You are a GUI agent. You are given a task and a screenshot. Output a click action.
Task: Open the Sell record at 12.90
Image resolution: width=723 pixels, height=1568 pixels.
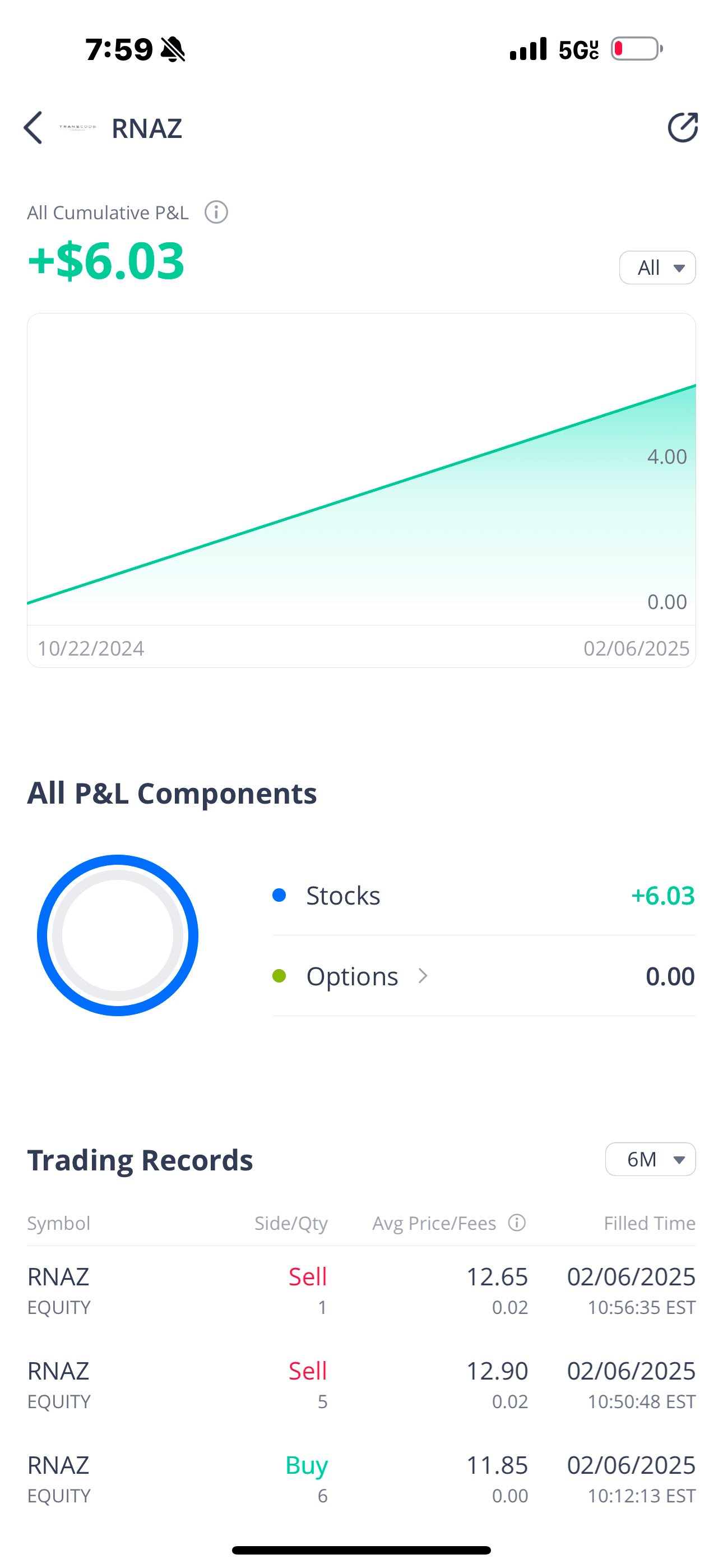[361, 1385]
